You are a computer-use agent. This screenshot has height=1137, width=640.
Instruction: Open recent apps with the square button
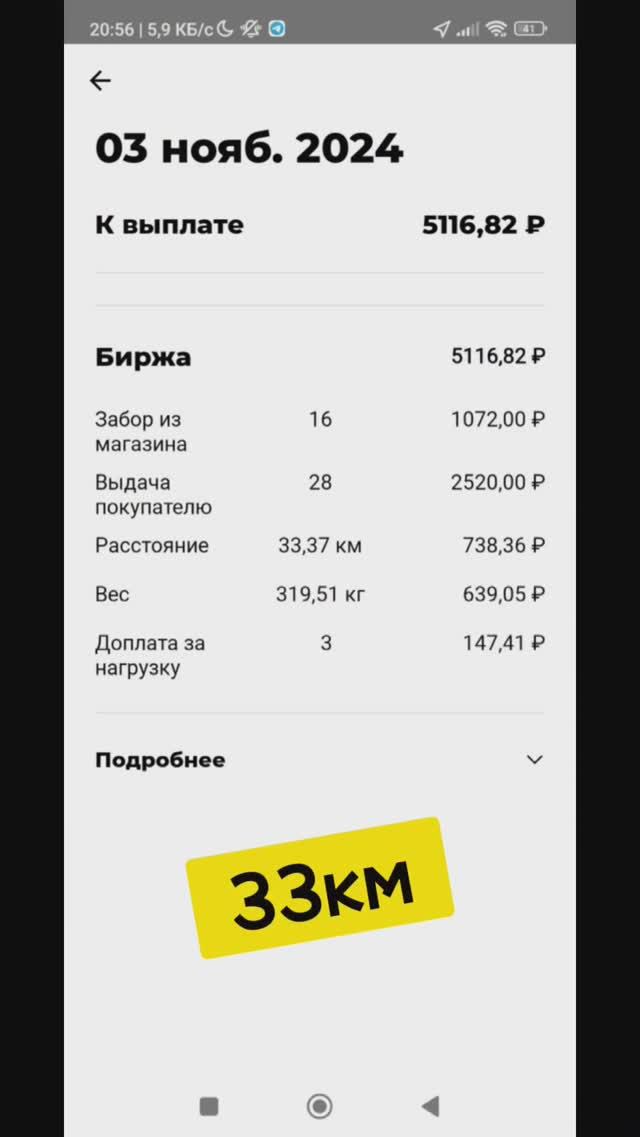pyautogui.click(x=209, y=1106)
